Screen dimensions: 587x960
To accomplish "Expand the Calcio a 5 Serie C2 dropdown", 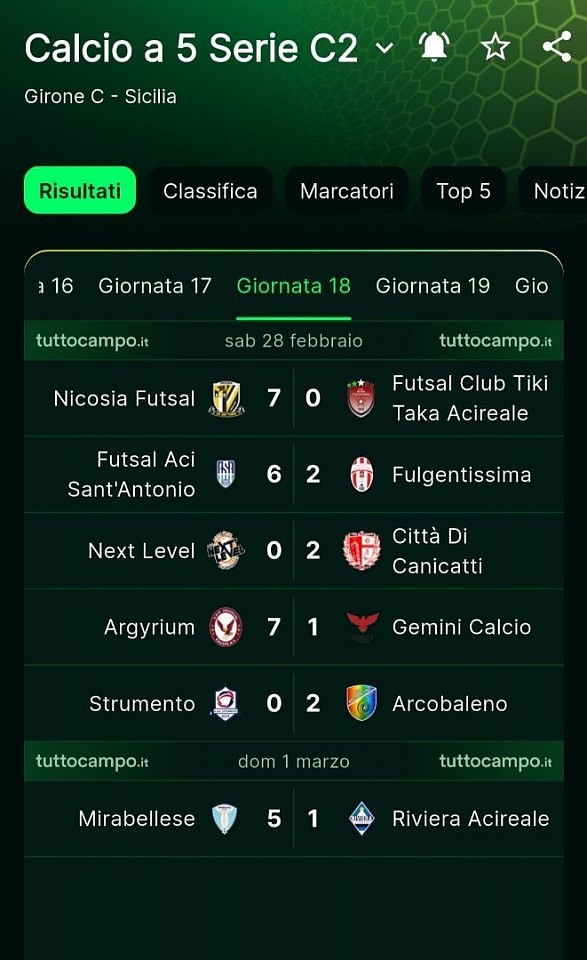I will pyautogui.click(x=384, y=48).
